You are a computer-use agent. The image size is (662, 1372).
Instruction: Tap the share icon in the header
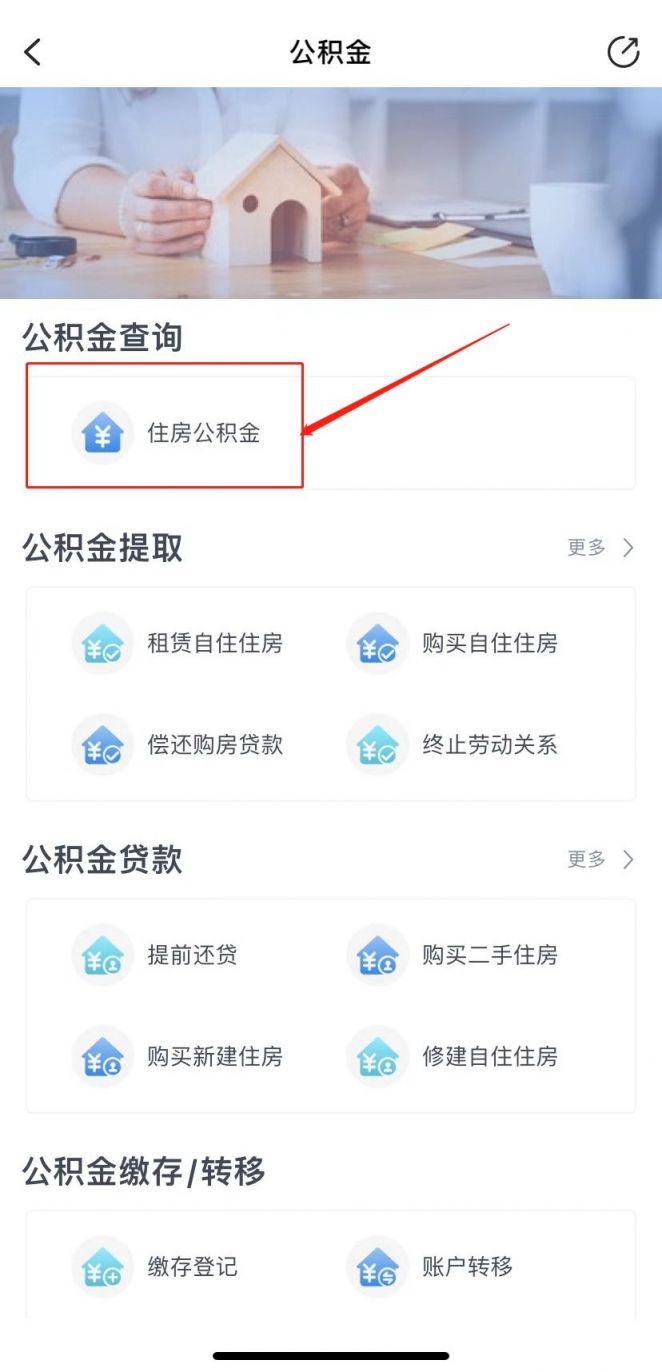(x=623, y=52)
